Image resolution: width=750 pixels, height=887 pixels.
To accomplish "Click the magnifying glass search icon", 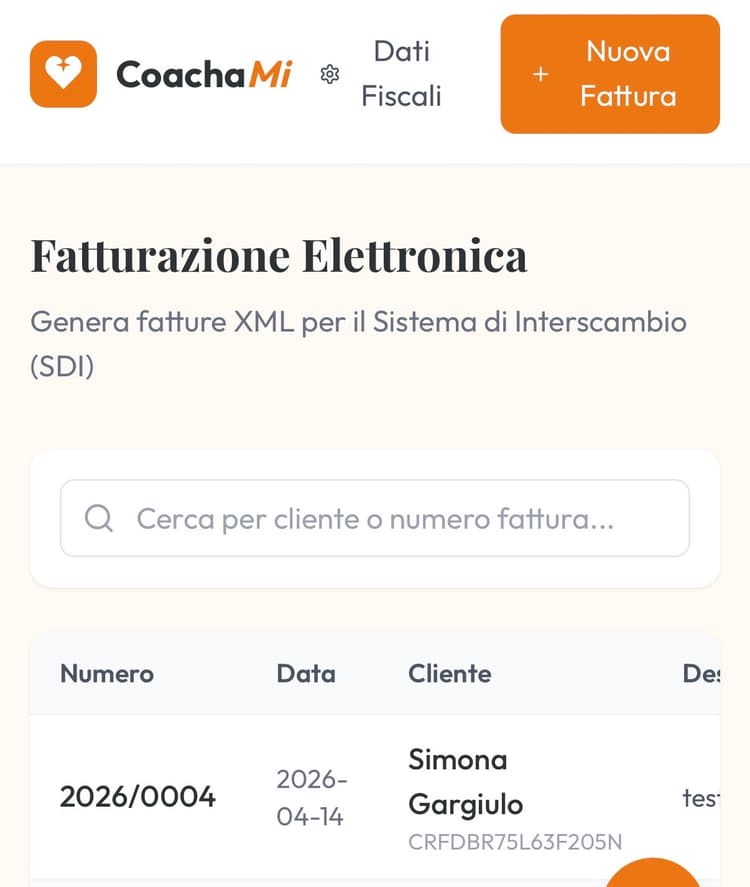I will point(98,518).
